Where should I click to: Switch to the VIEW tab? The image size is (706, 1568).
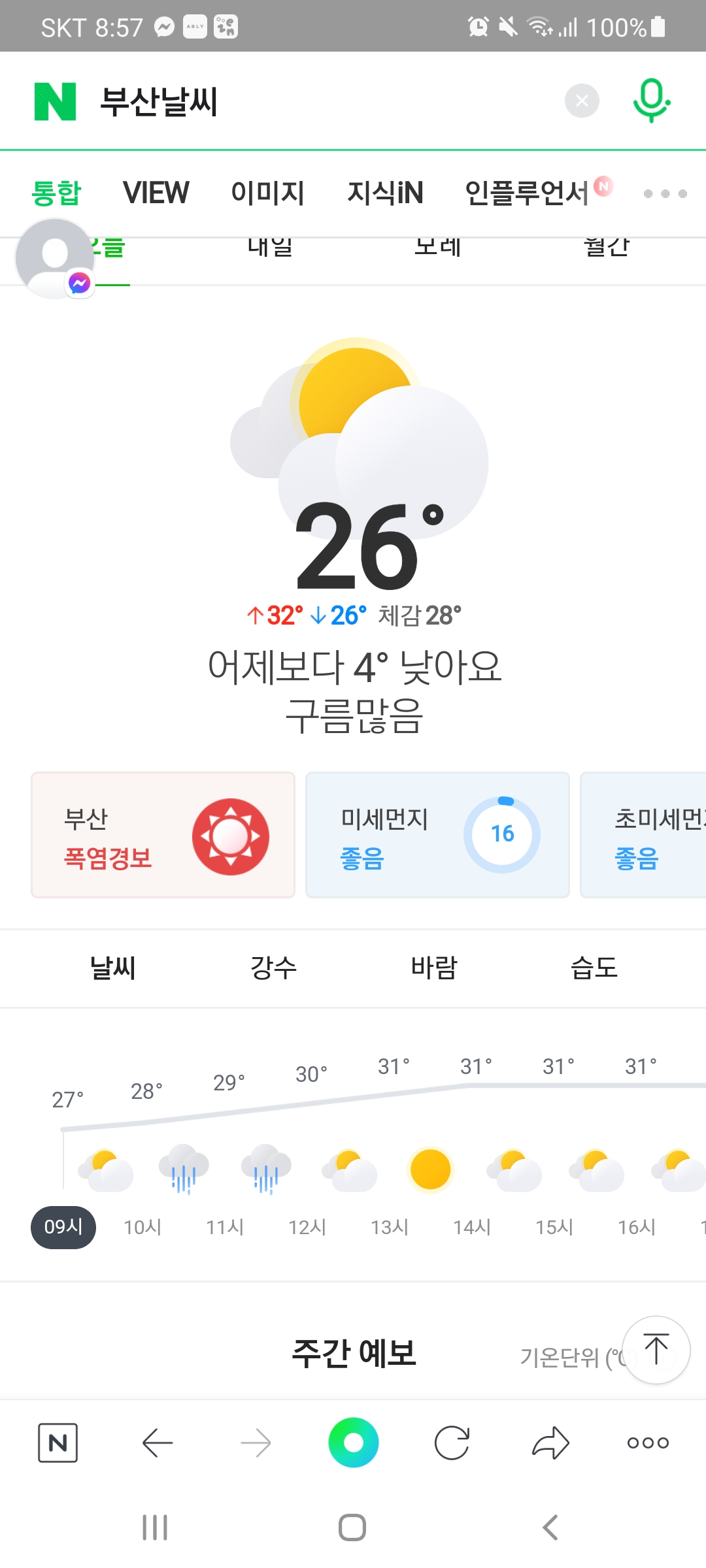click(156, 193)
